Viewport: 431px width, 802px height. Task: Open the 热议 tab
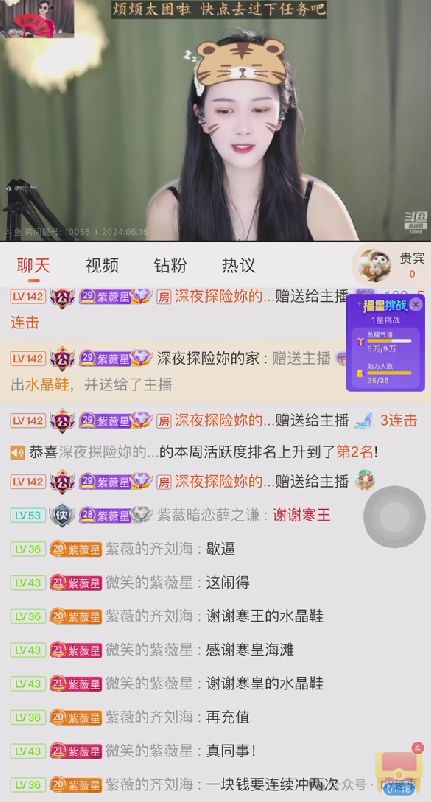[x=238, y=265]
